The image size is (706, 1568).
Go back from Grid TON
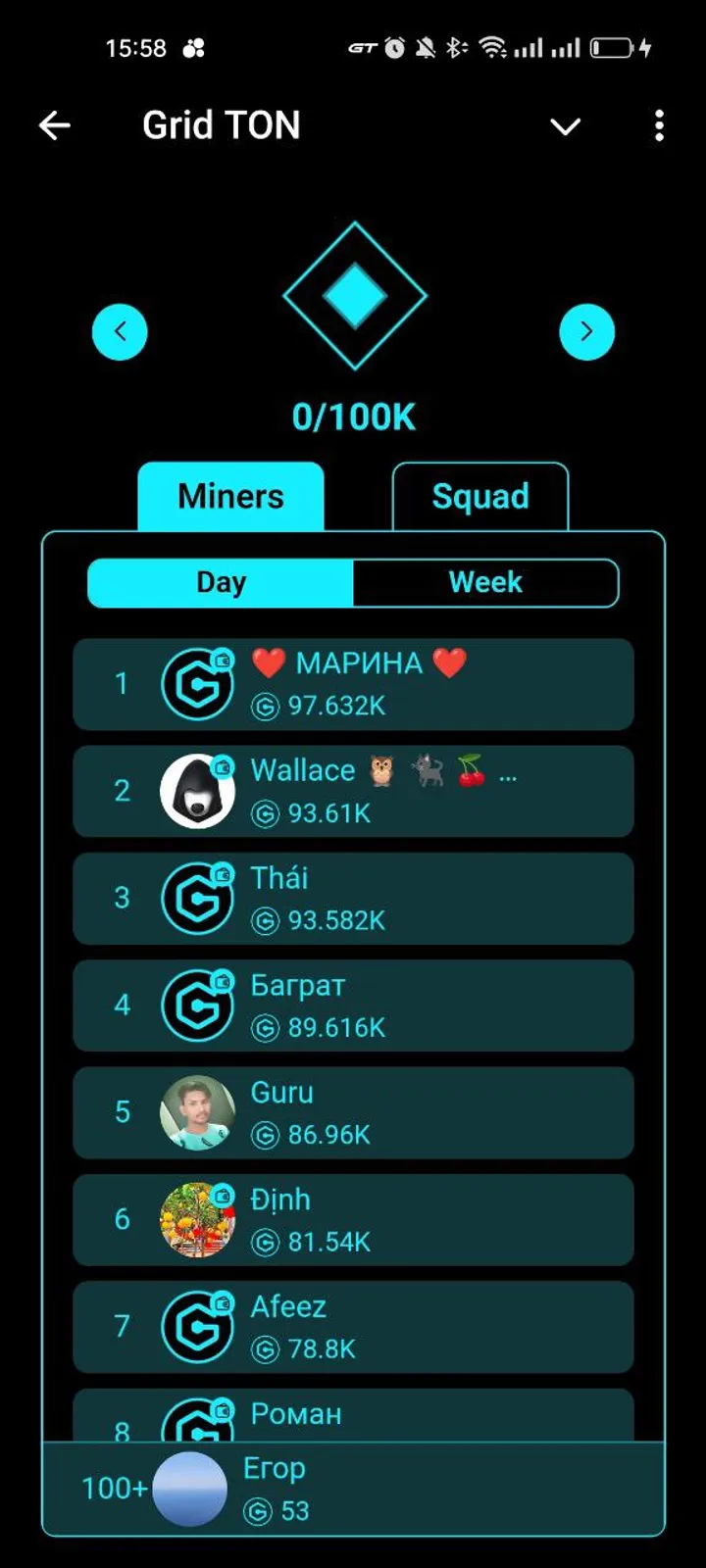55,125
